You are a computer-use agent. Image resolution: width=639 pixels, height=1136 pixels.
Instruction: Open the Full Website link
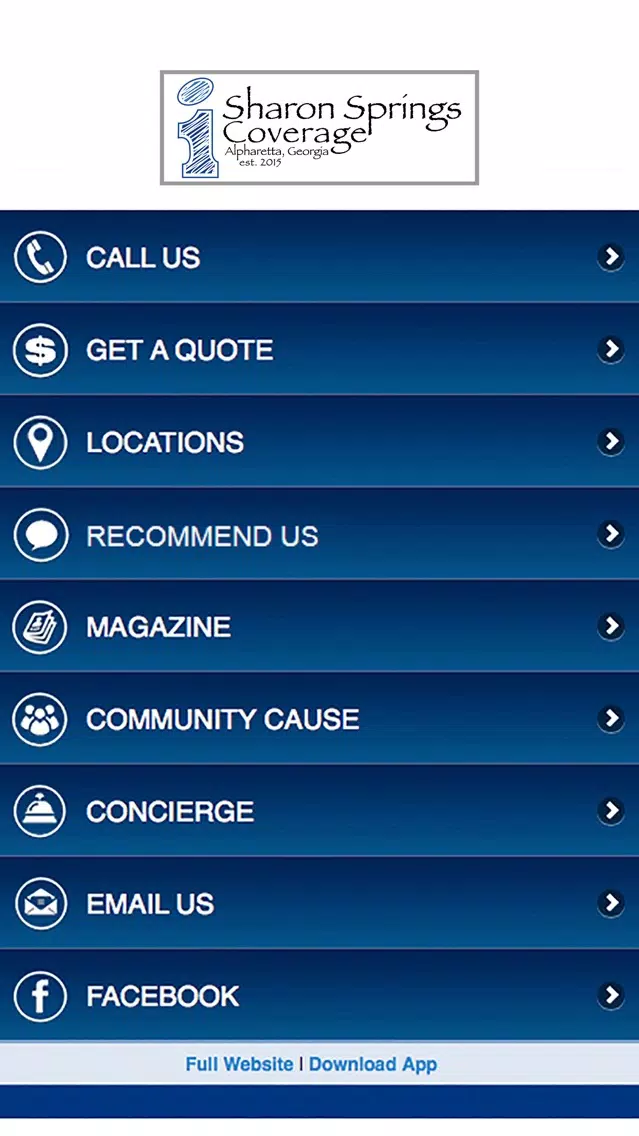pos(239,1064)
